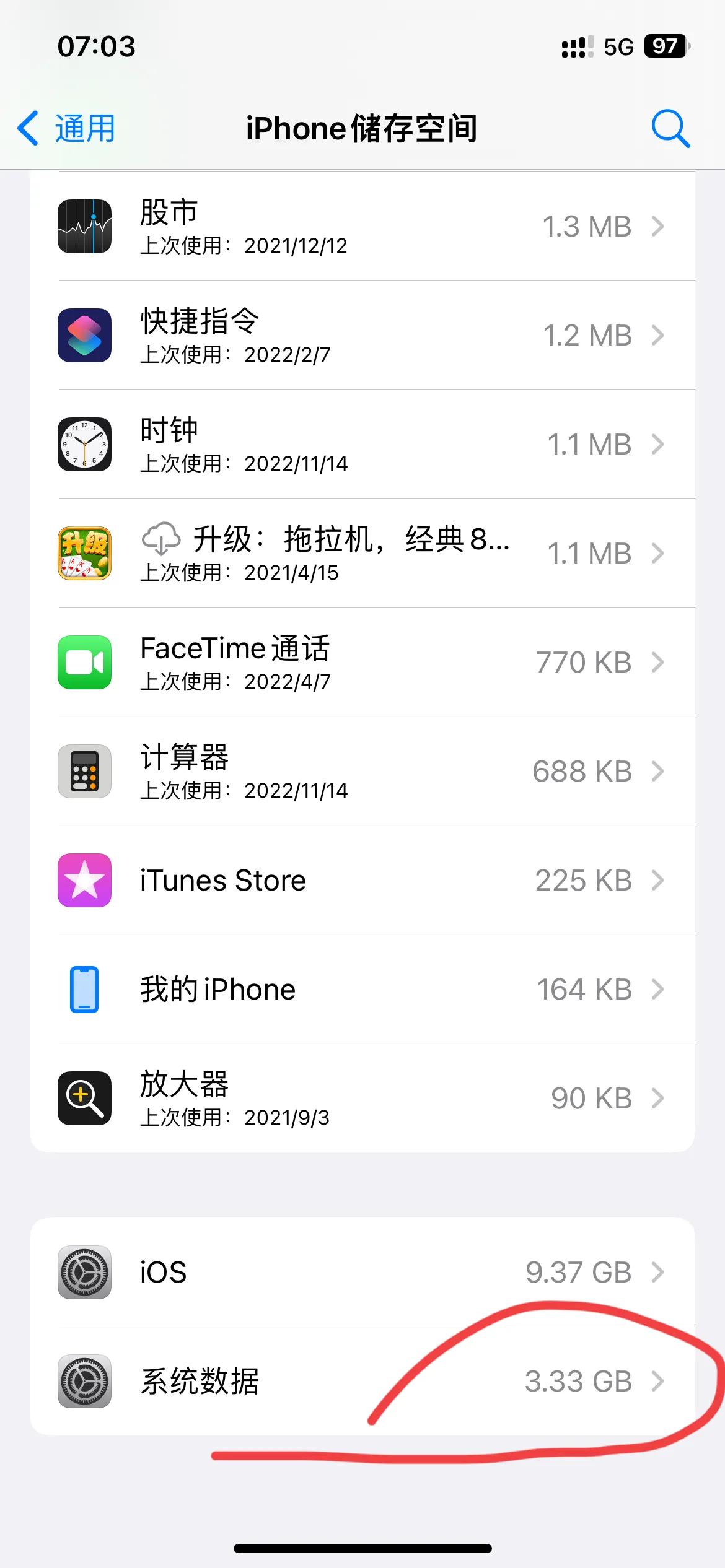Open 股市 storage details
725x1568 pixels.
(x=362, y=226)
